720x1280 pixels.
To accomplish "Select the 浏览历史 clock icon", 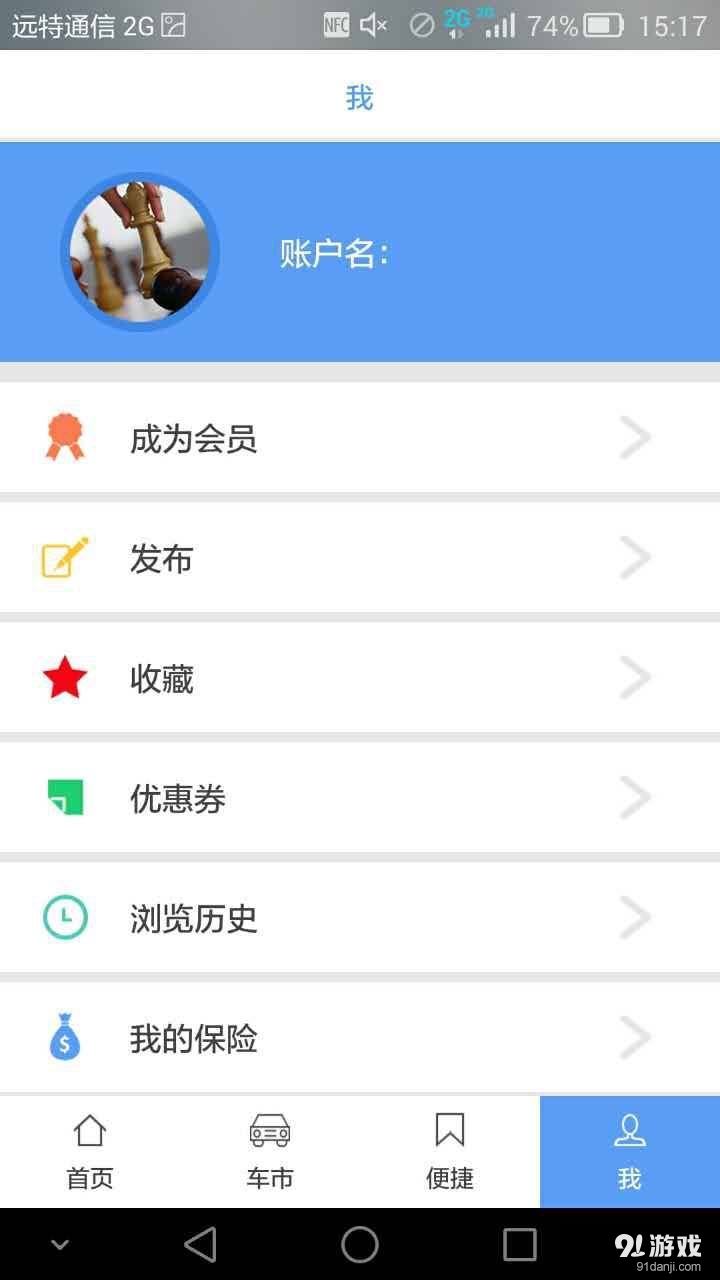I will [65, 917].
